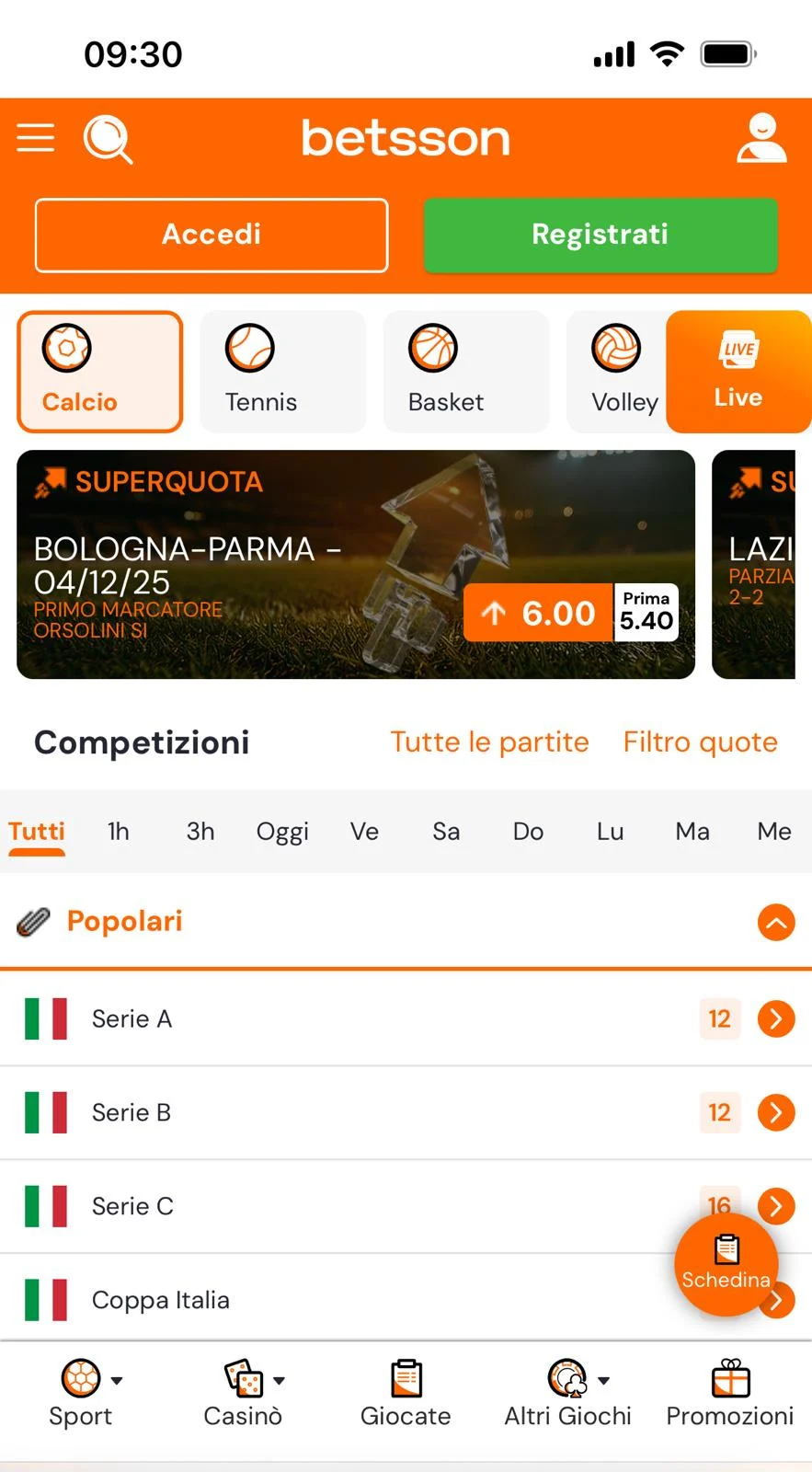Viewport: 812px width, 1472px height.
Task: Open the hamburger menu
Action: tap(35, 137)
